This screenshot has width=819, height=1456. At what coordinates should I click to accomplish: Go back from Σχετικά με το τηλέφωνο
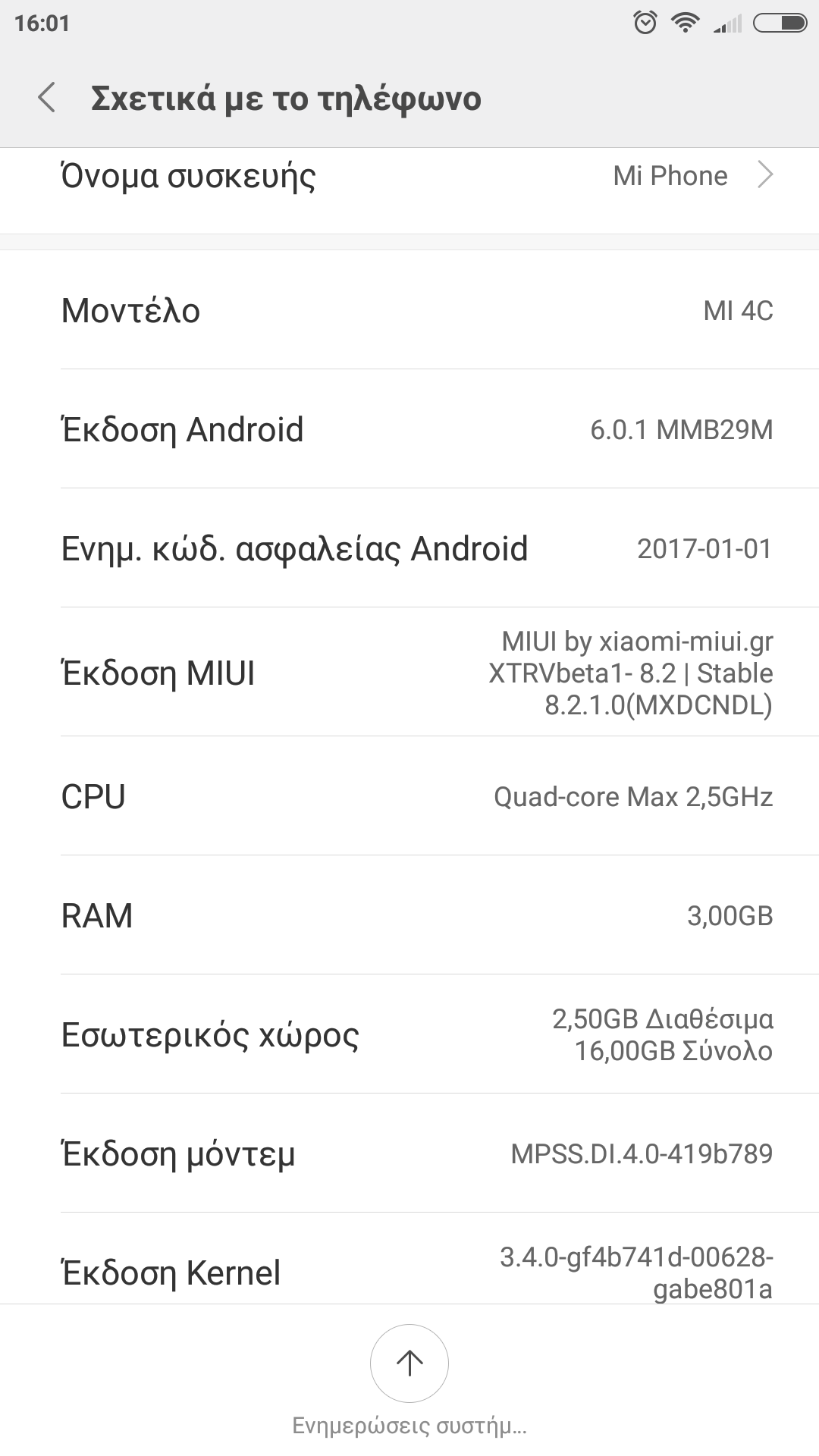pyautogui.click(x=47, y=98)
